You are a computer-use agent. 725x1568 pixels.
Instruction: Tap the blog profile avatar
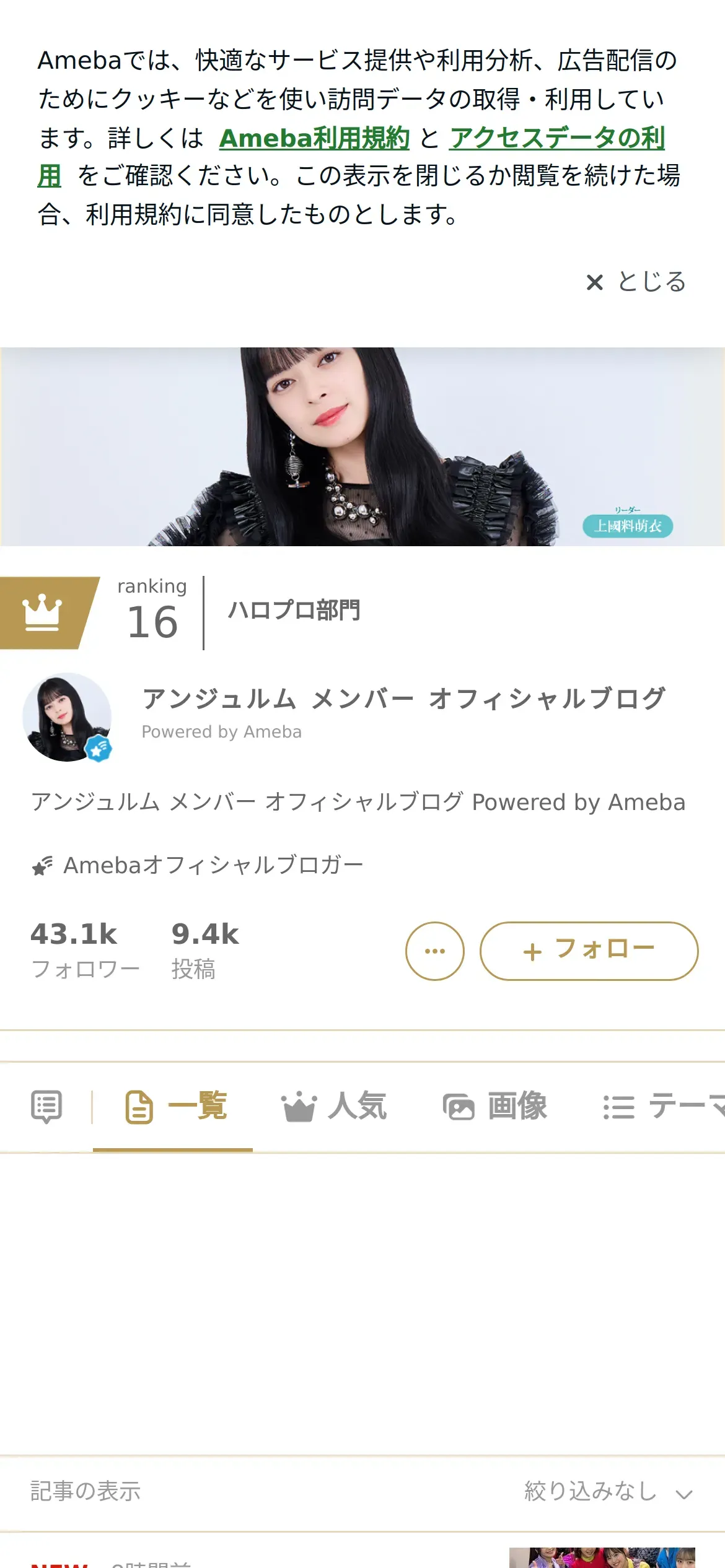[67, 717]
